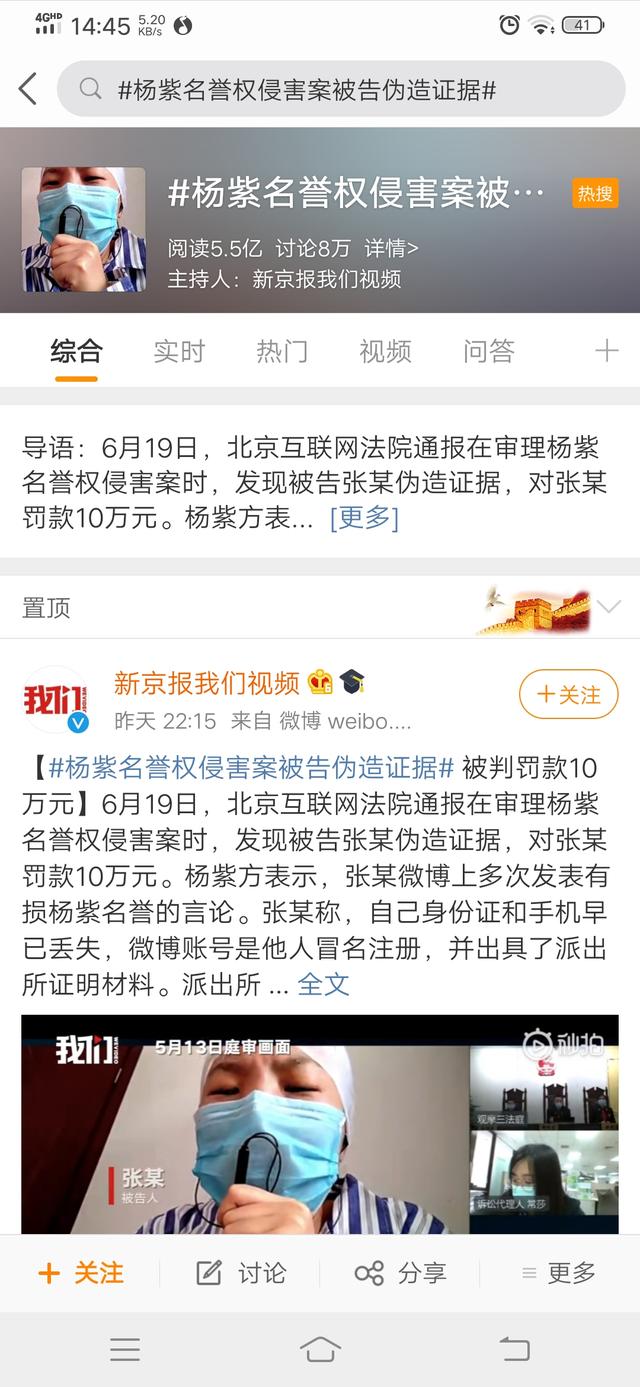640x1387 pixels.
Task: Tap the search box with the hashtag
Action: coord(340,90)
